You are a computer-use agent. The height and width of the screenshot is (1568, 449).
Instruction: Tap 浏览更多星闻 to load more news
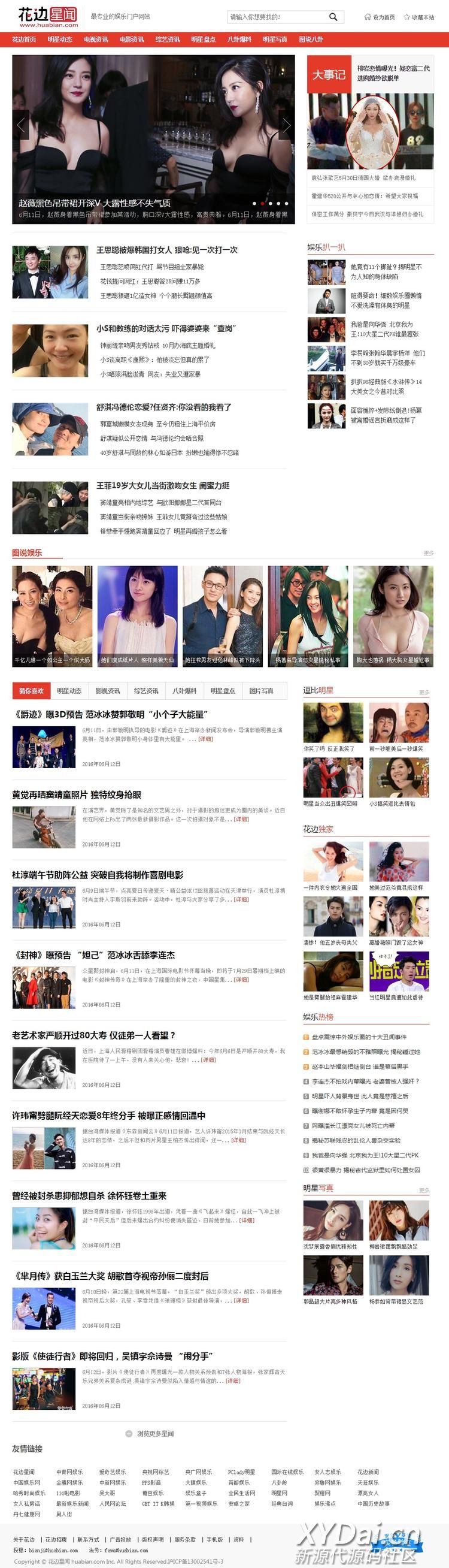[150, 1433]
